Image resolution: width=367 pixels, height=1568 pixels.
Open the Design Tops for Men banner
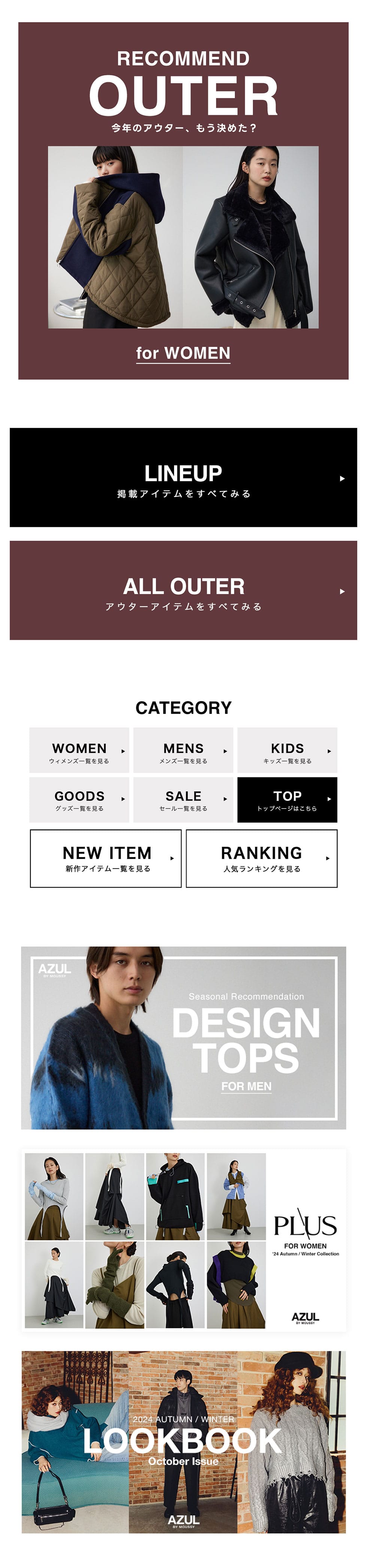point(183,1037)
